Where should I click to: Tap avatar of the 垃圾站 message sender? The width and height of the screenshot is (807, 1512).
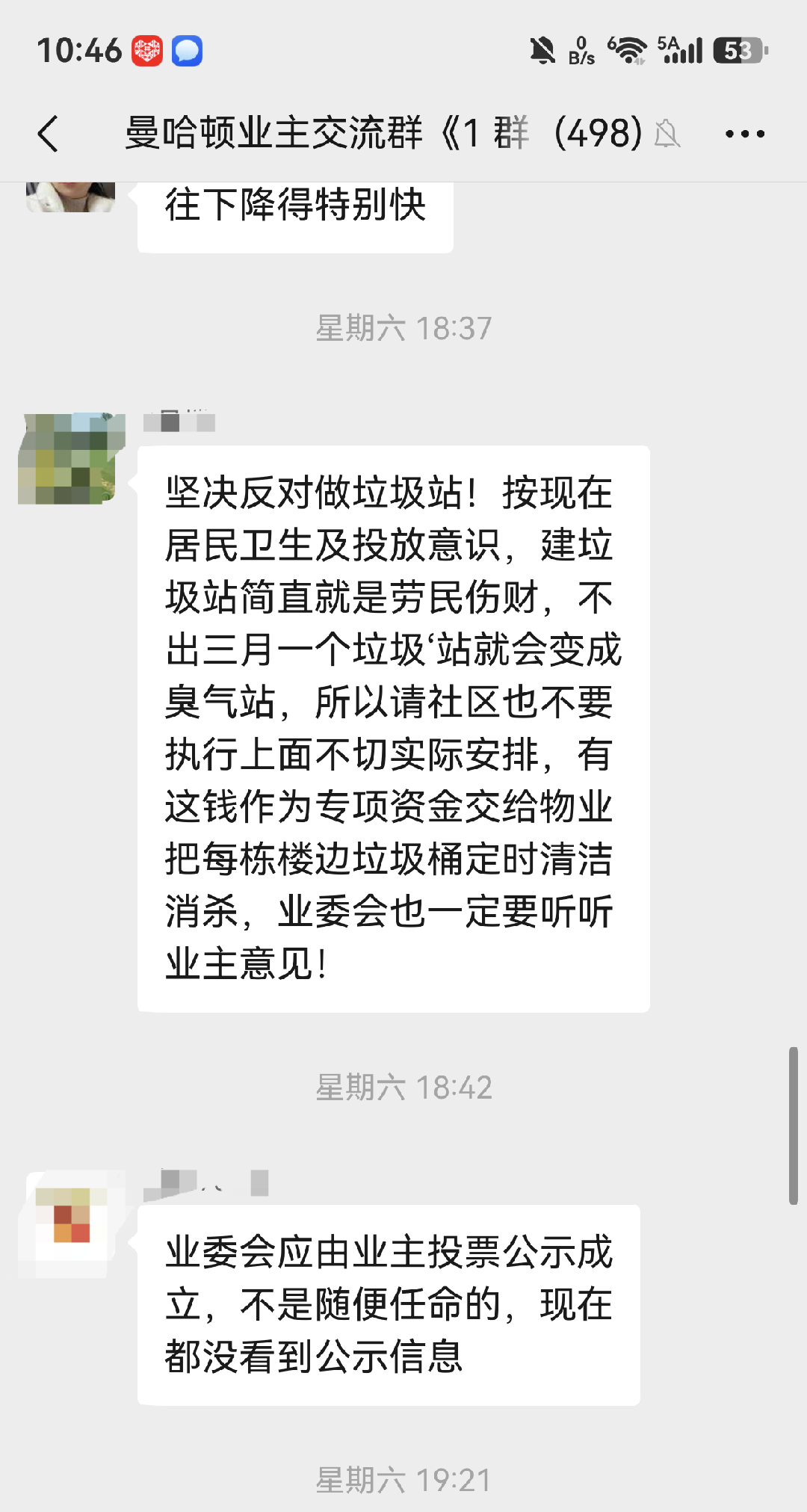[71, 458]
